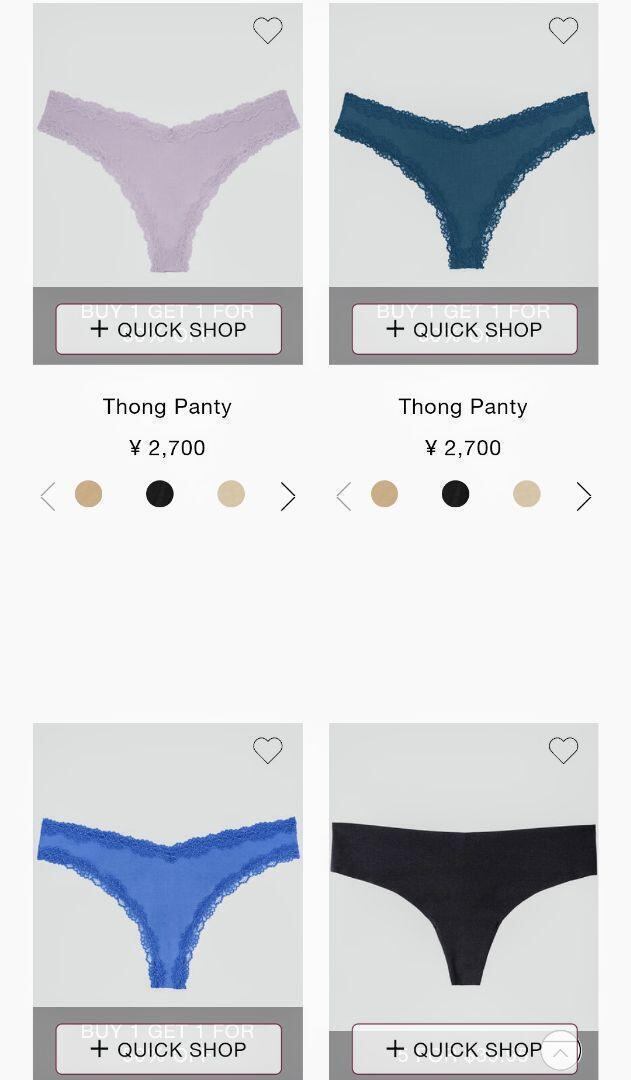Open Quick Shop for the teal Thong Panty
The width and height of the screenshot is (631, 1080).
pos(464,330)
